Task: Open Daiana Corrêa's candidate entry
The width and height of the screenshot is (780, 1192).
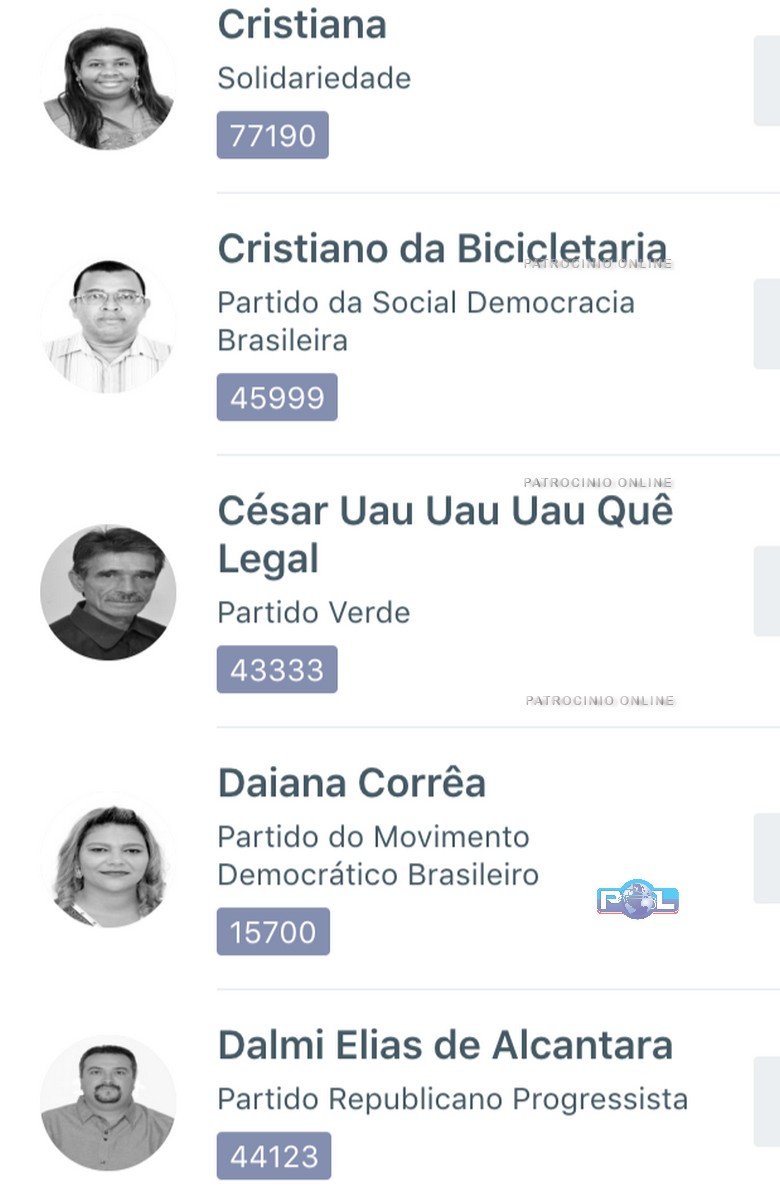Action: click(352, 783)
